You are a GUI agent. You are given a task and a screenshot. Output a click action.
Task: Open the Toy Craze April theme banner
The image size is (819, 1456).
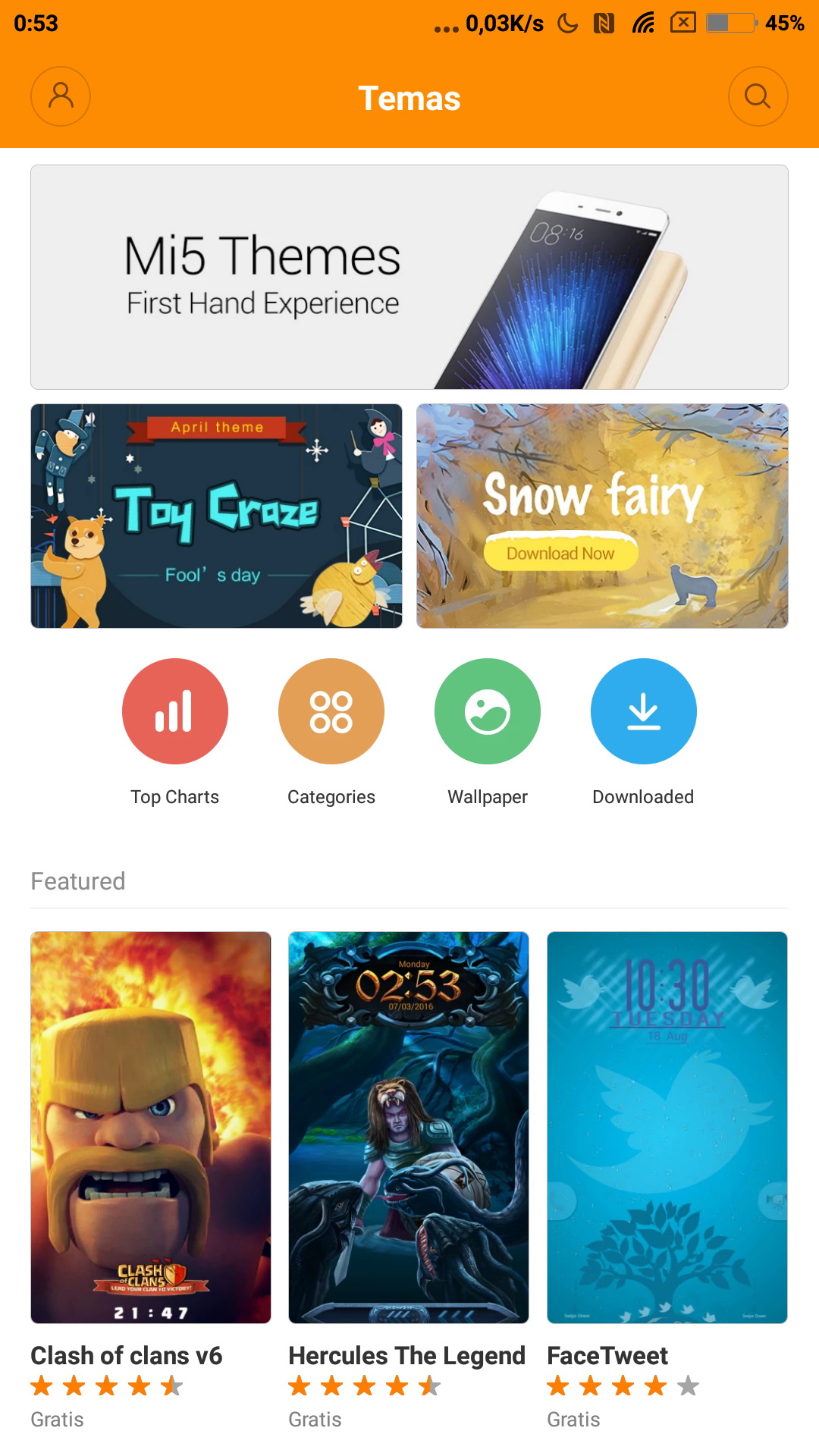216,516
